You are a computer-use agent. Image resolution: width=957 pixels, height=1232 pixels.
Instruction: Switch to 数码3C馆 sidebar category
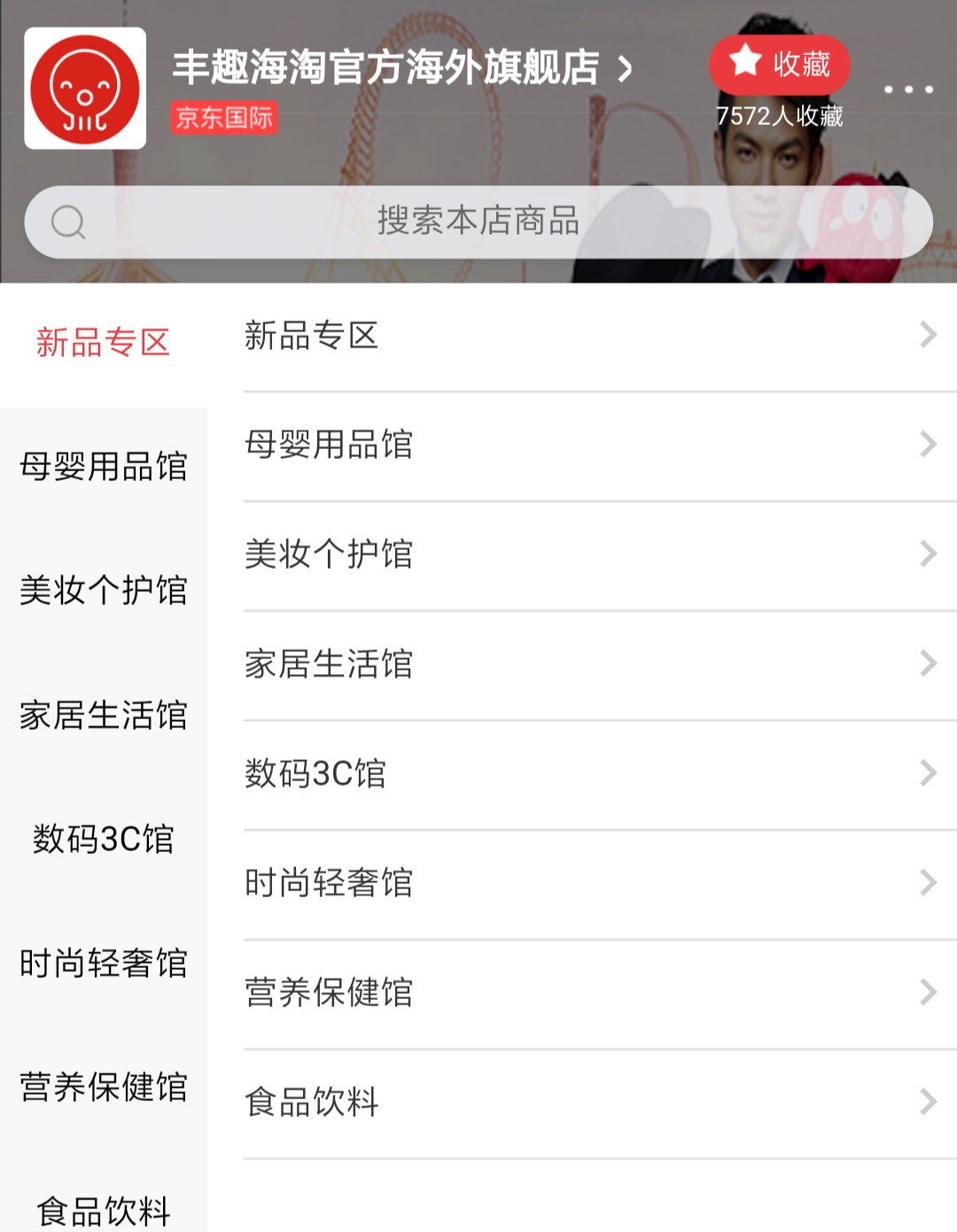[x=104, y=839]
